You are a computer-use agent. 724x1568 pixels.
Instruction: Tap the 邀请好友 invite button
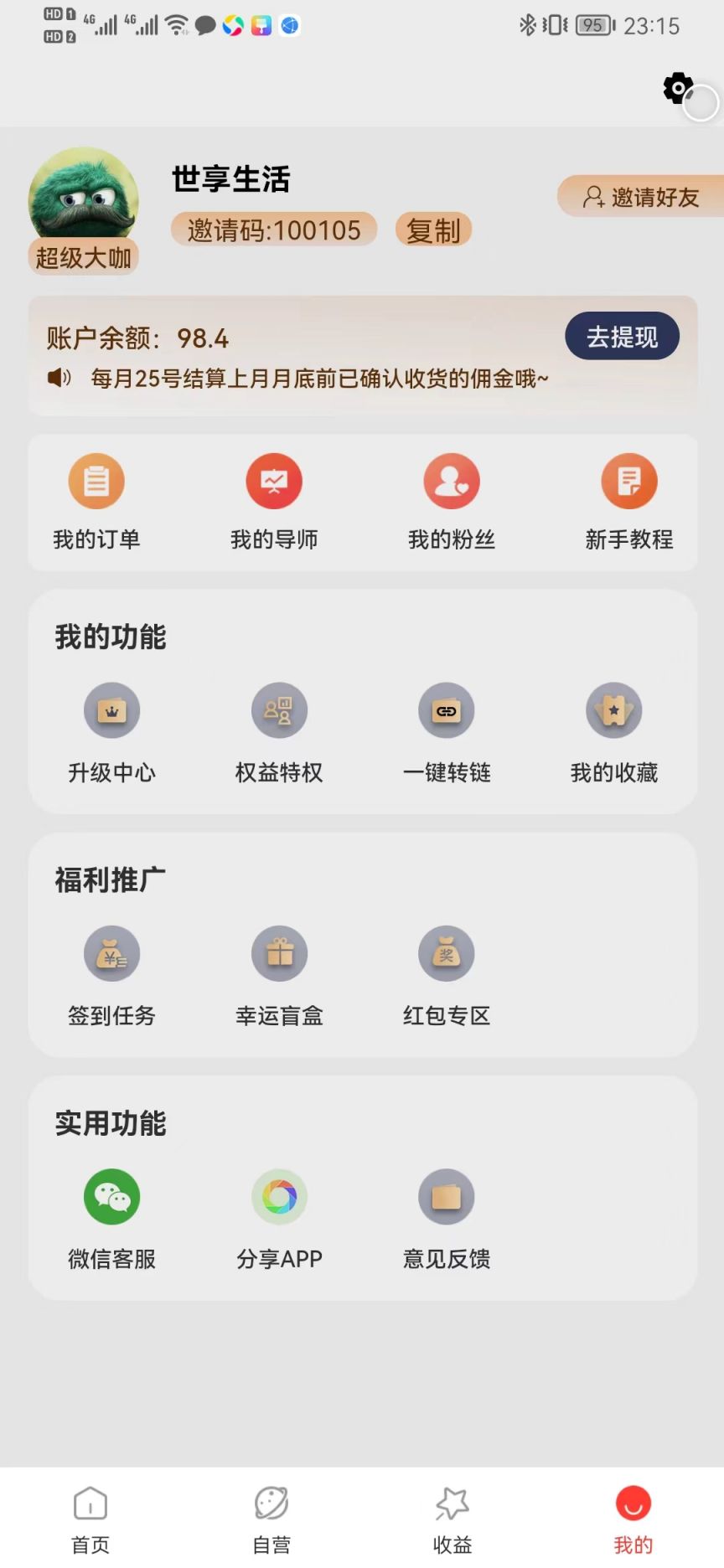click(641, 197)
